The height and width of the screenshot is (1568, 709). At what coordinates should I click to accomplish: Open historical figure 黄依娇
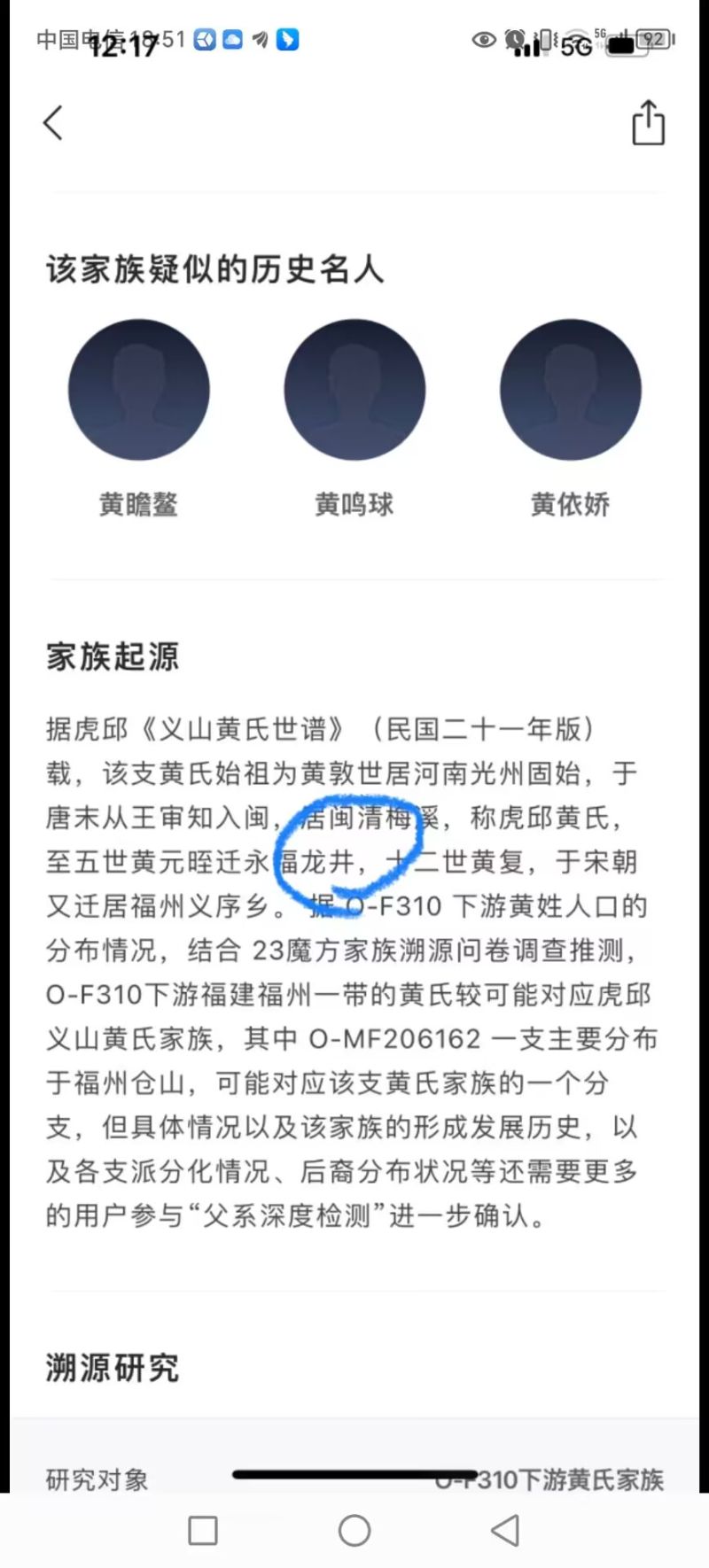coord(570,391)
